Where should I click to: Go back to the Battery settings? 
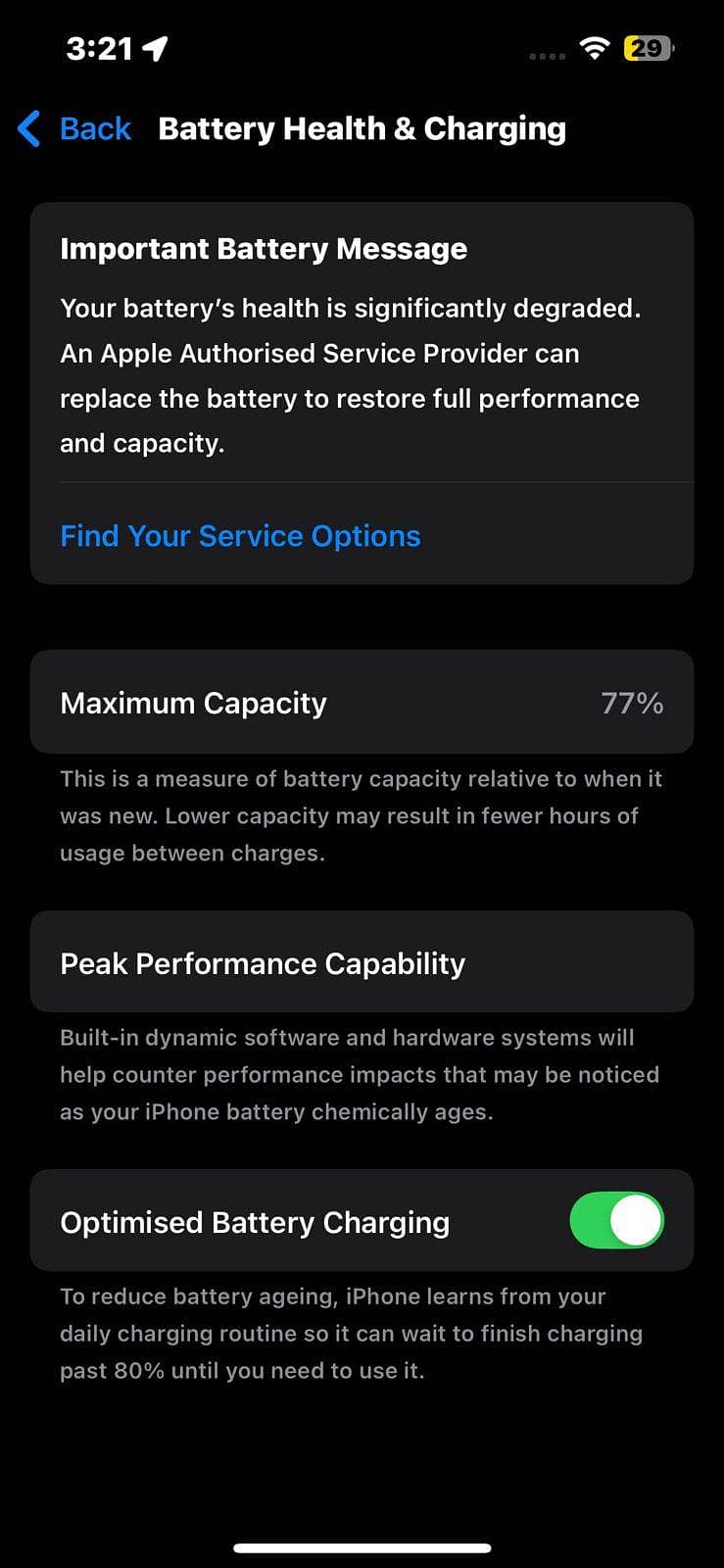[76, 128]
